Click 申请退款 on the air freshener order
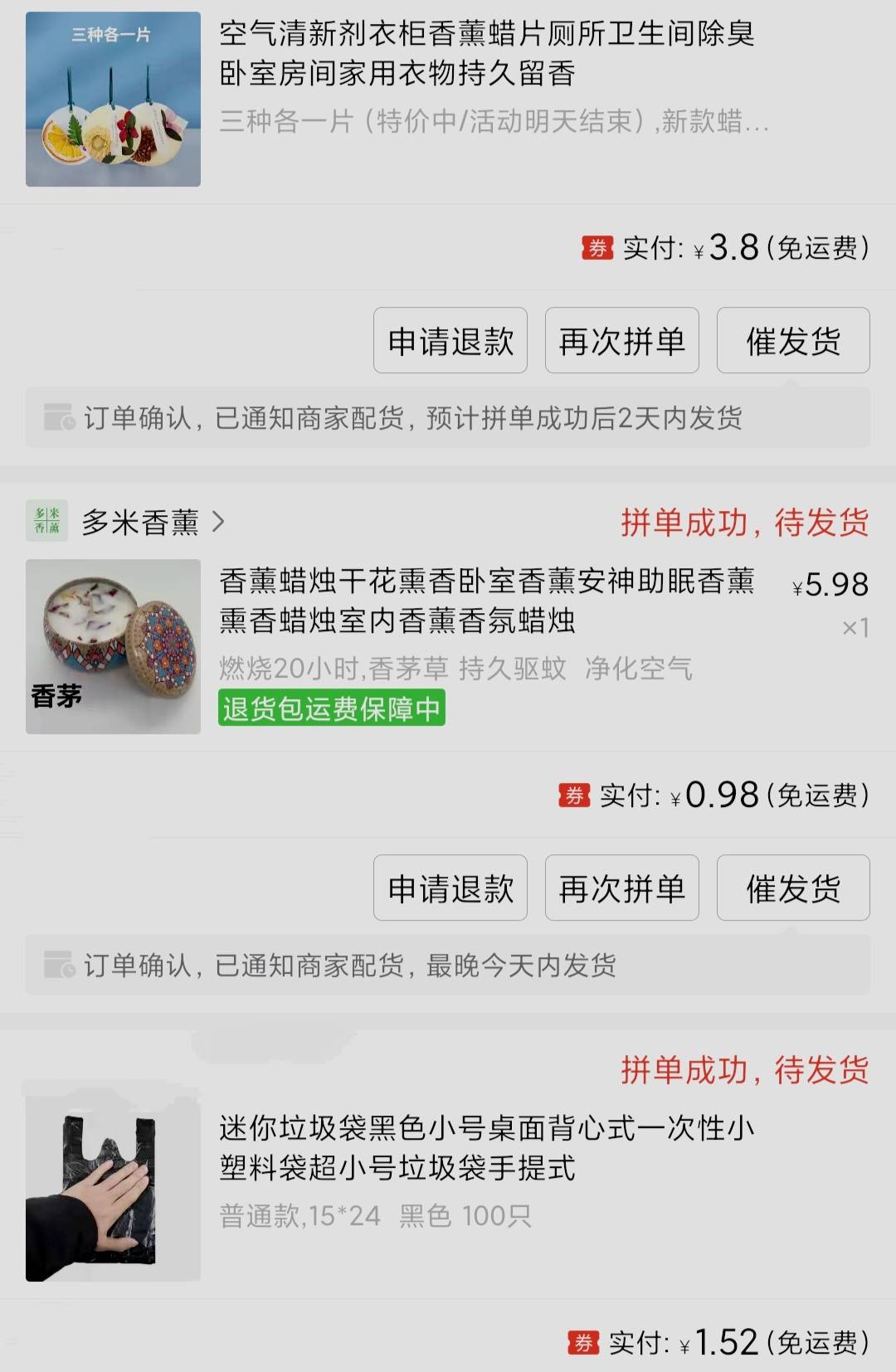 tap(450, 340)
